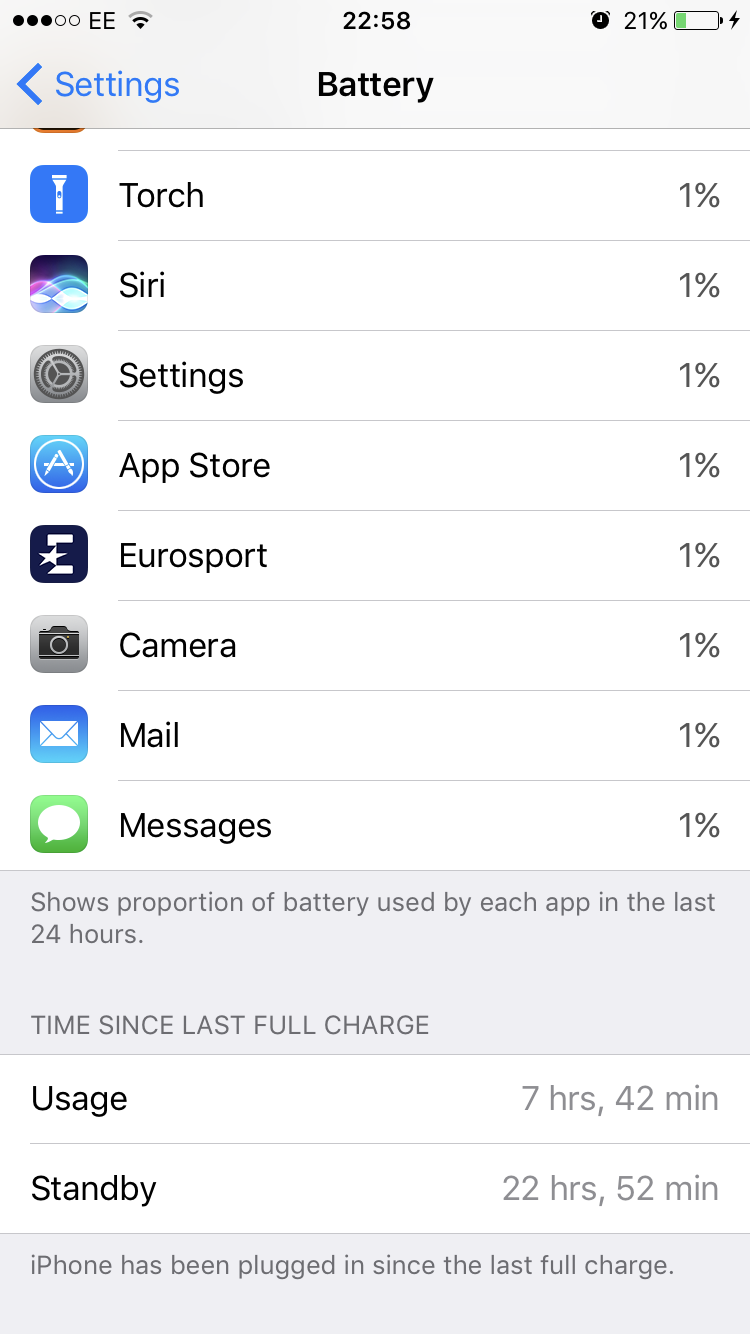750x1334 pixels.
Task: Tap the App Store usage row
Action: click(x=375, y=466)
